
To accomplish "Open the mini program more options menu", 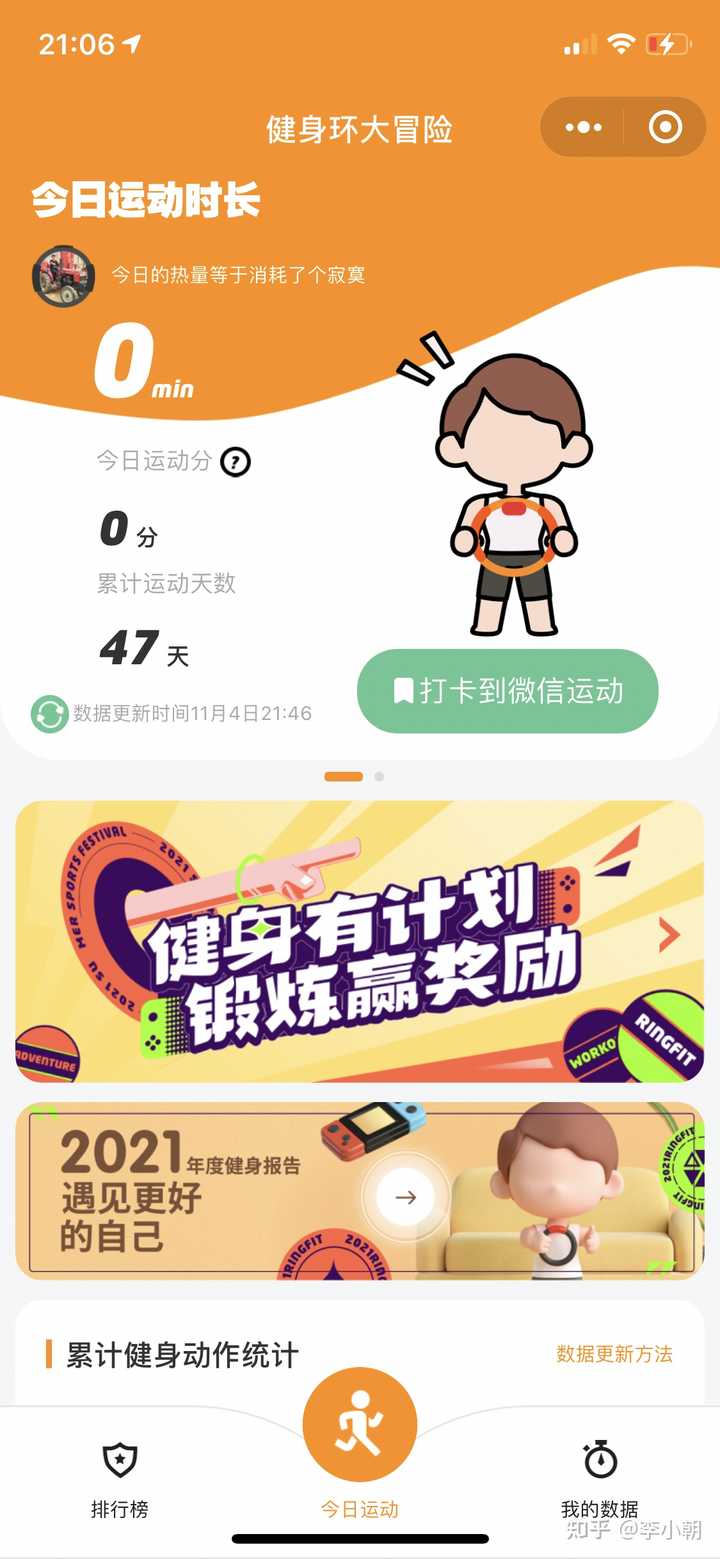I will 584,127.
